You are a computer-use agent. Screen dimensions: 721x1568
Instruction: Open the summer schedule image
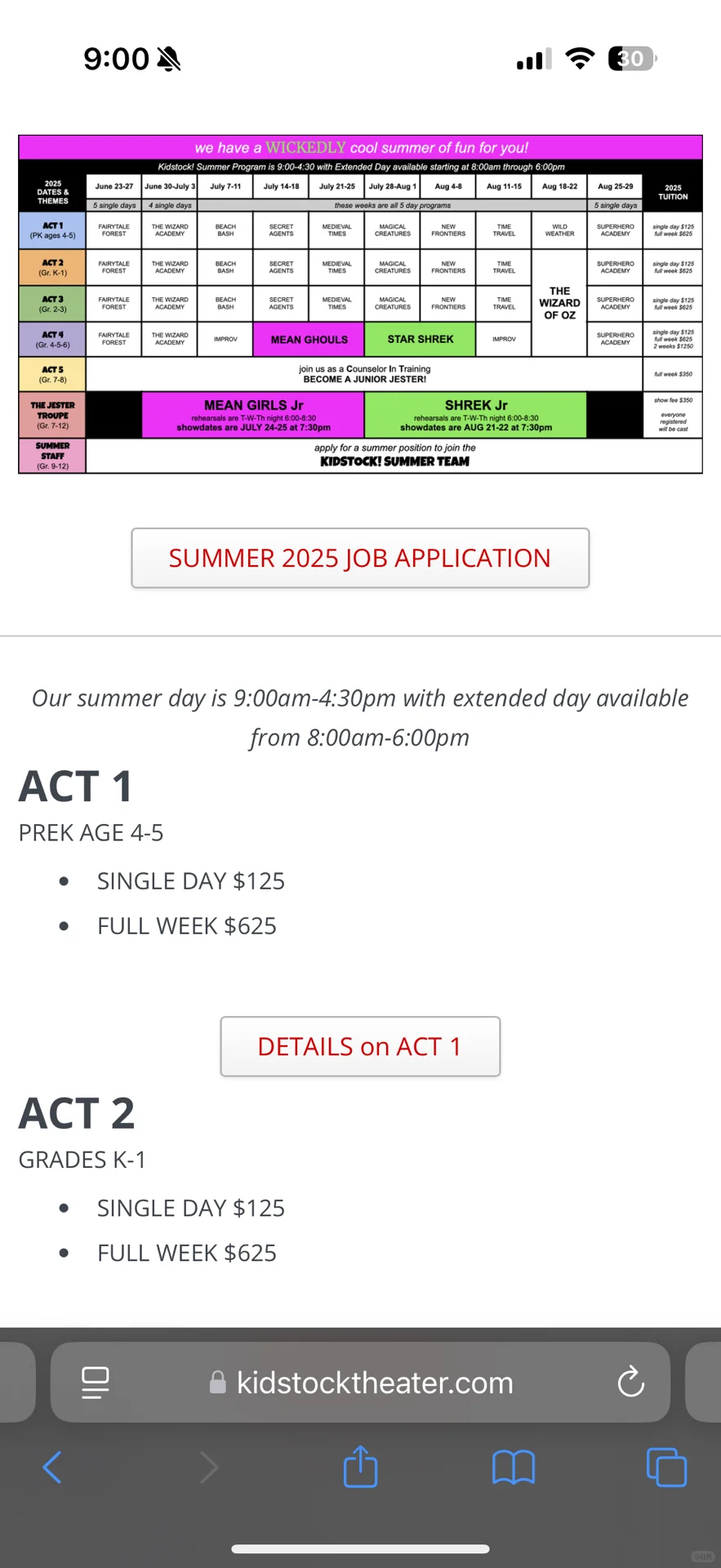360,304
